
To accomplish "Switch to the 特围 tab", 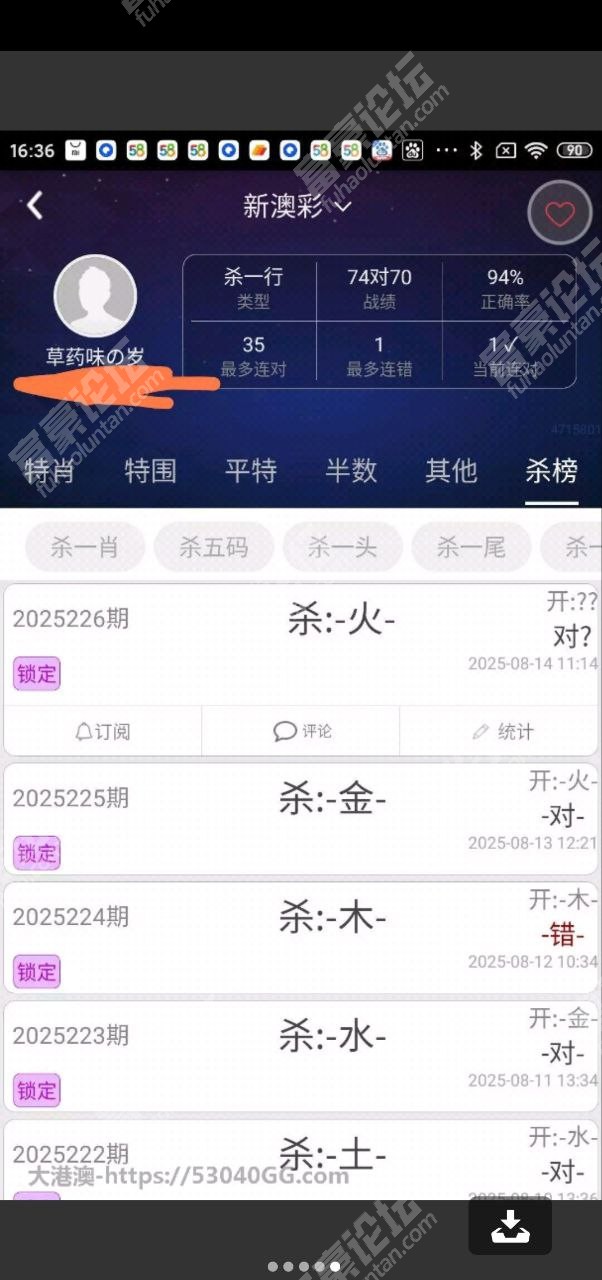I will coord(150,470).
